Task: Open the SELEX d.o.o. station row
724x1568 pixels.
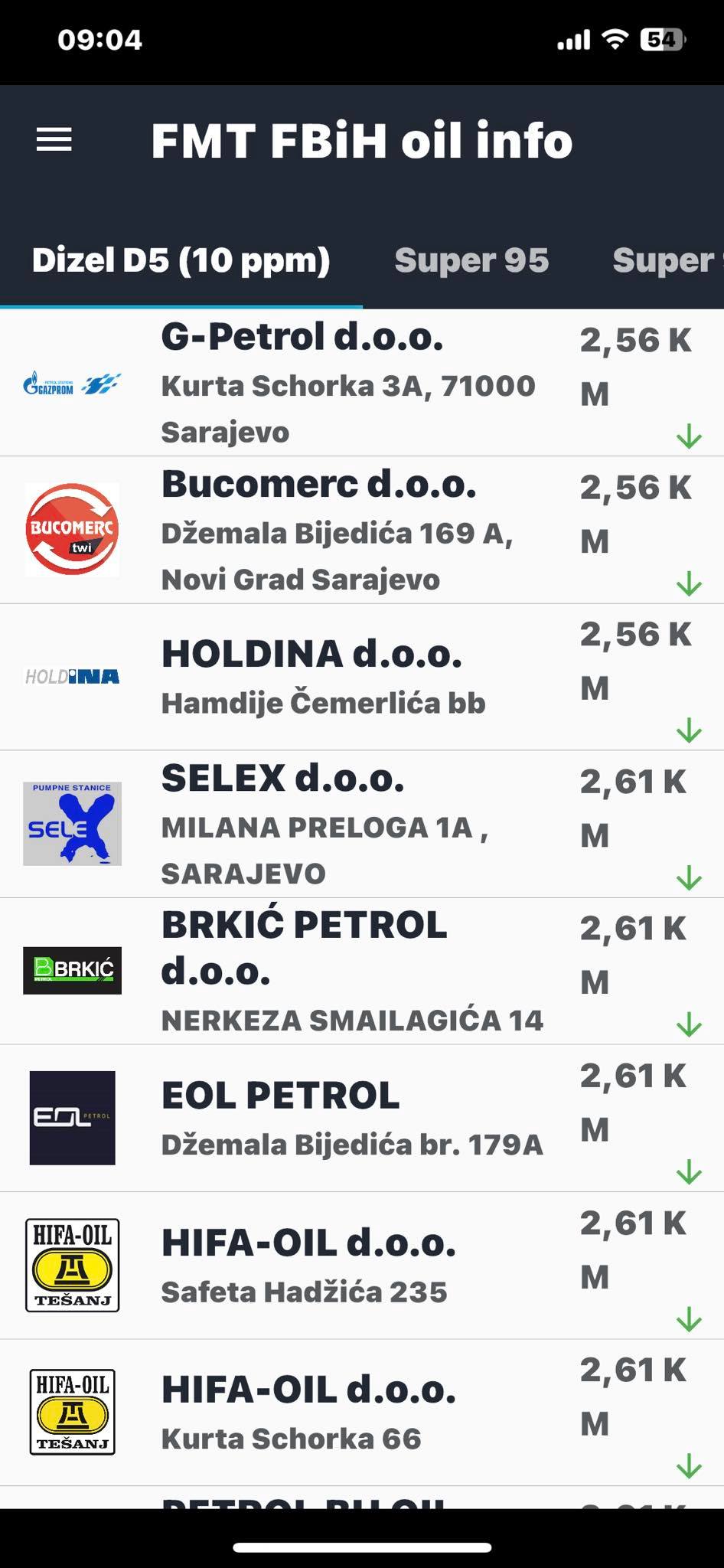Action: point(362,824)
